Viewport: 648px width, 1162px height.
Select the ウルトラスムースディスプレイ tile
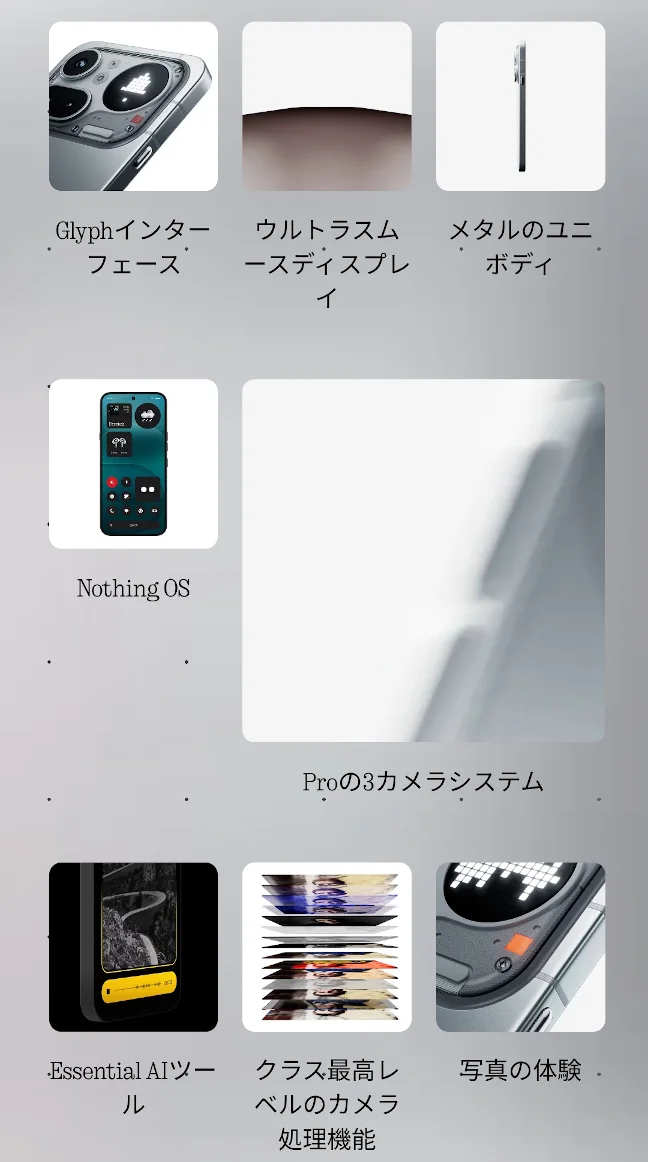point(327,107)
